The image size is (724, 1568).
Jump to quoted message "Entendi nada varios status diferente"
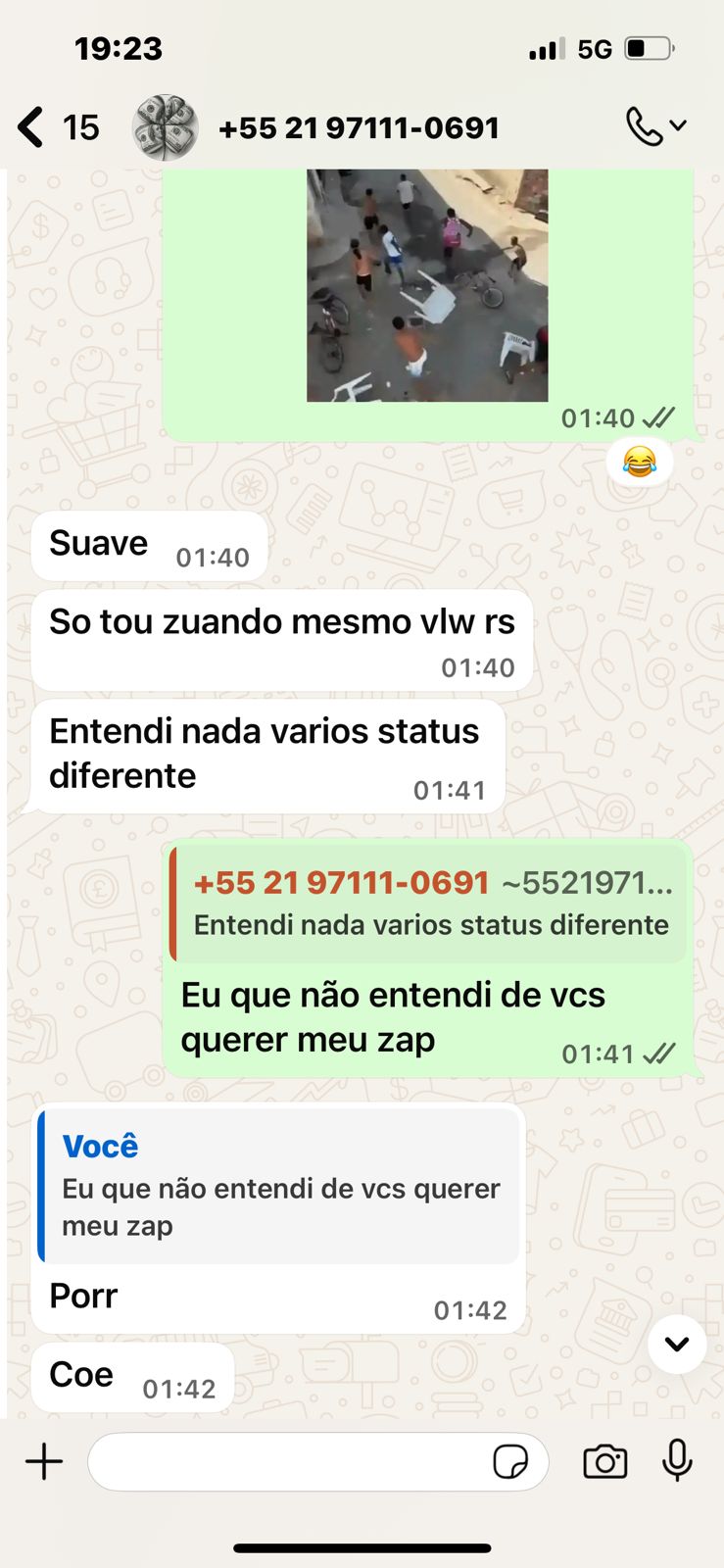429,904
